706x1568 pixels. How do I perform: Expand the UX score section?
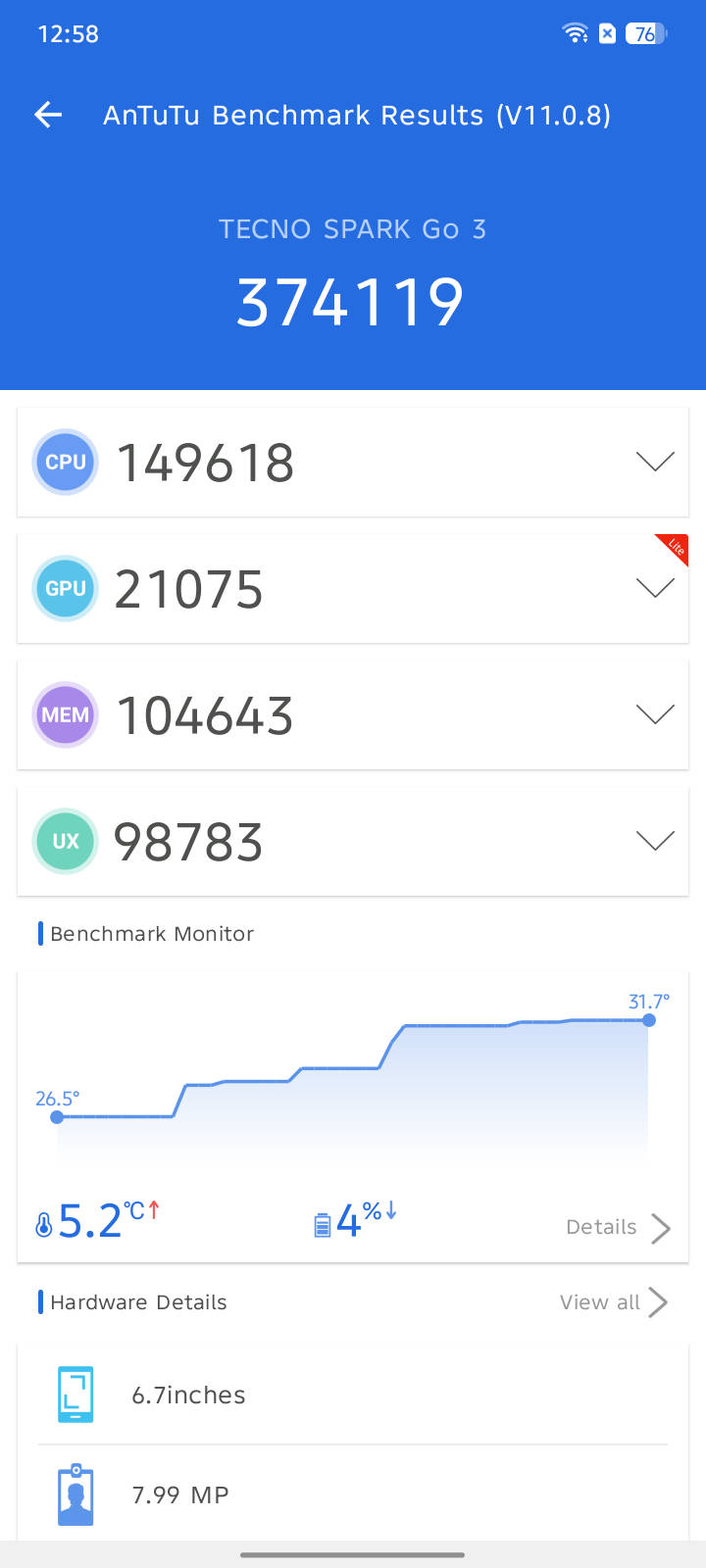pos(655,841)
